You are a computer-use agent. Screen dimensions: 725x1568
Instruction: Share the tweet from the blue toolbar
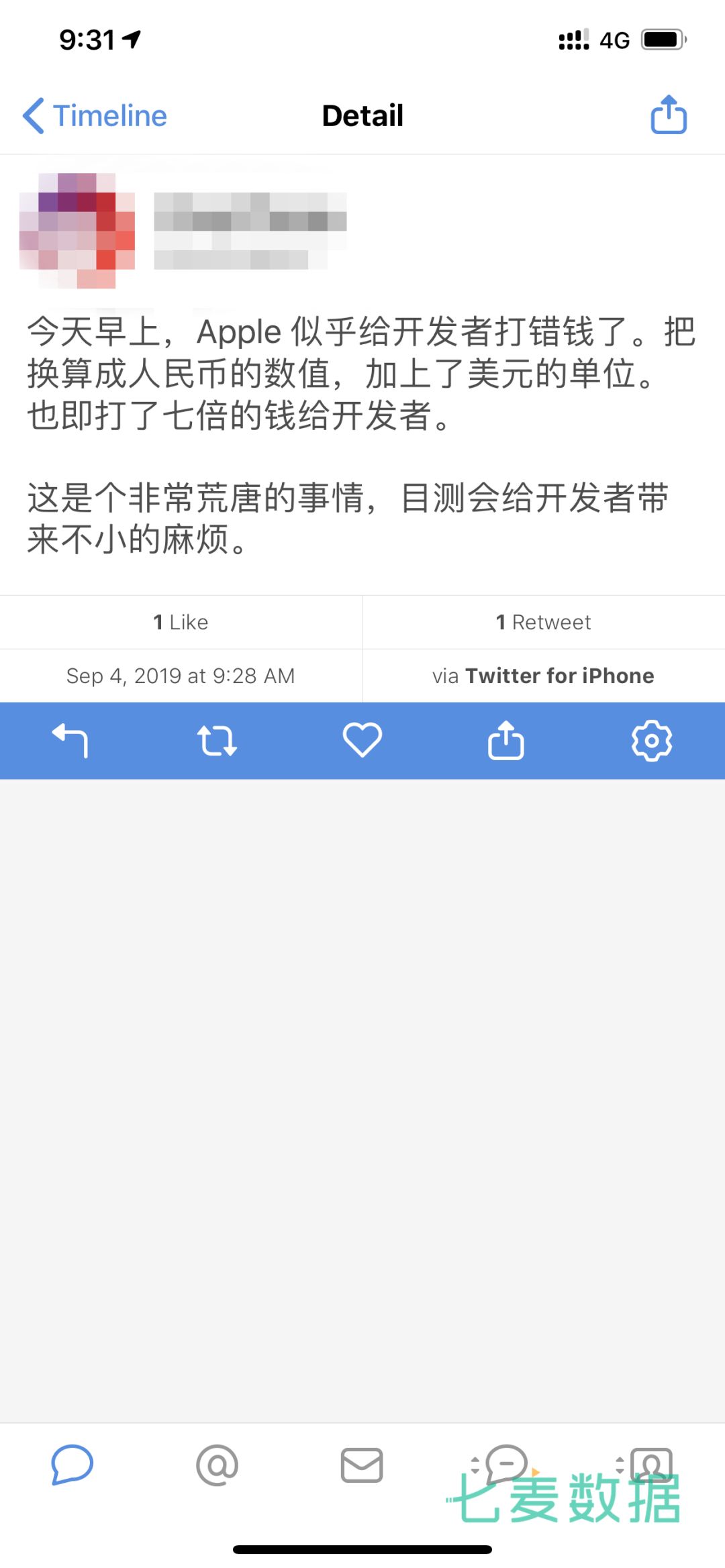[506, 741]
